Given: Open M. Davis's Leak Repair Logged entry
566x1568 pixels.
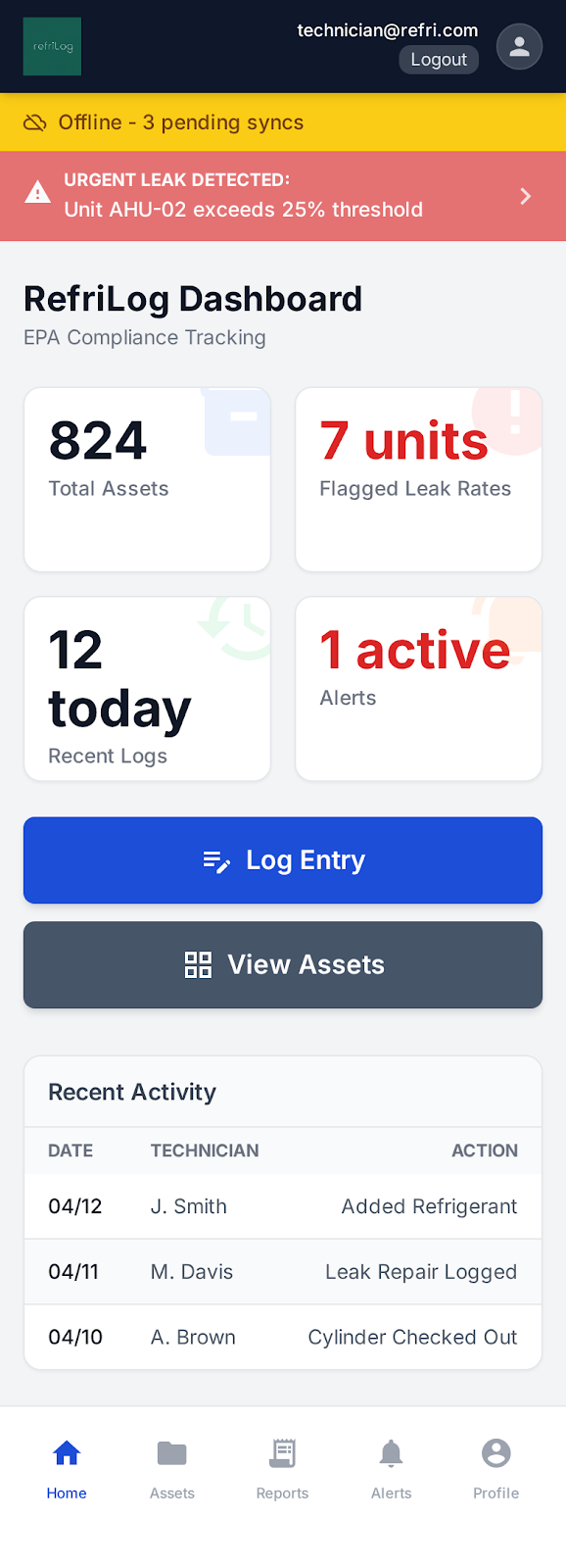Looking at the screenshot, I should click(283, 1272).
